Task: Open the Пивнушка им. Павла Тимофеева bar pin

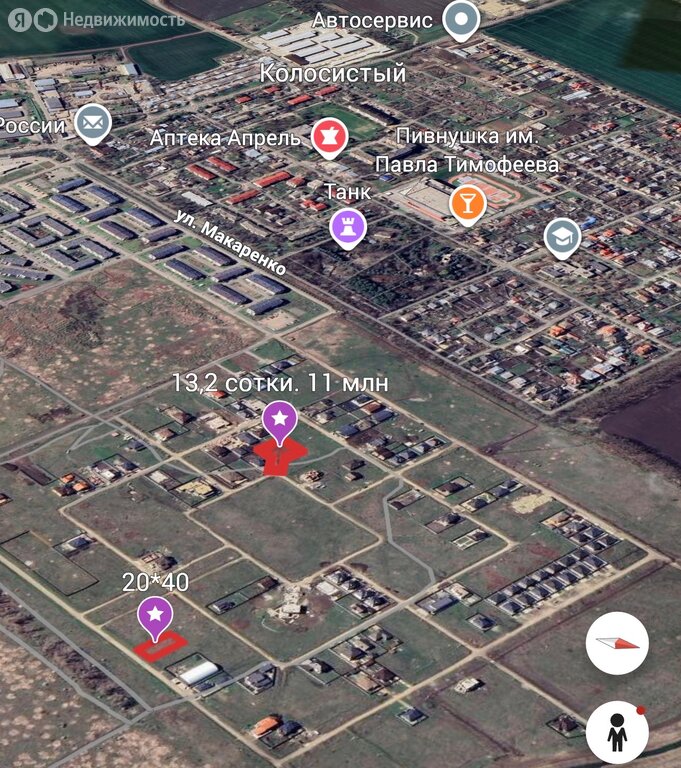Action: [x=467, y=202]
